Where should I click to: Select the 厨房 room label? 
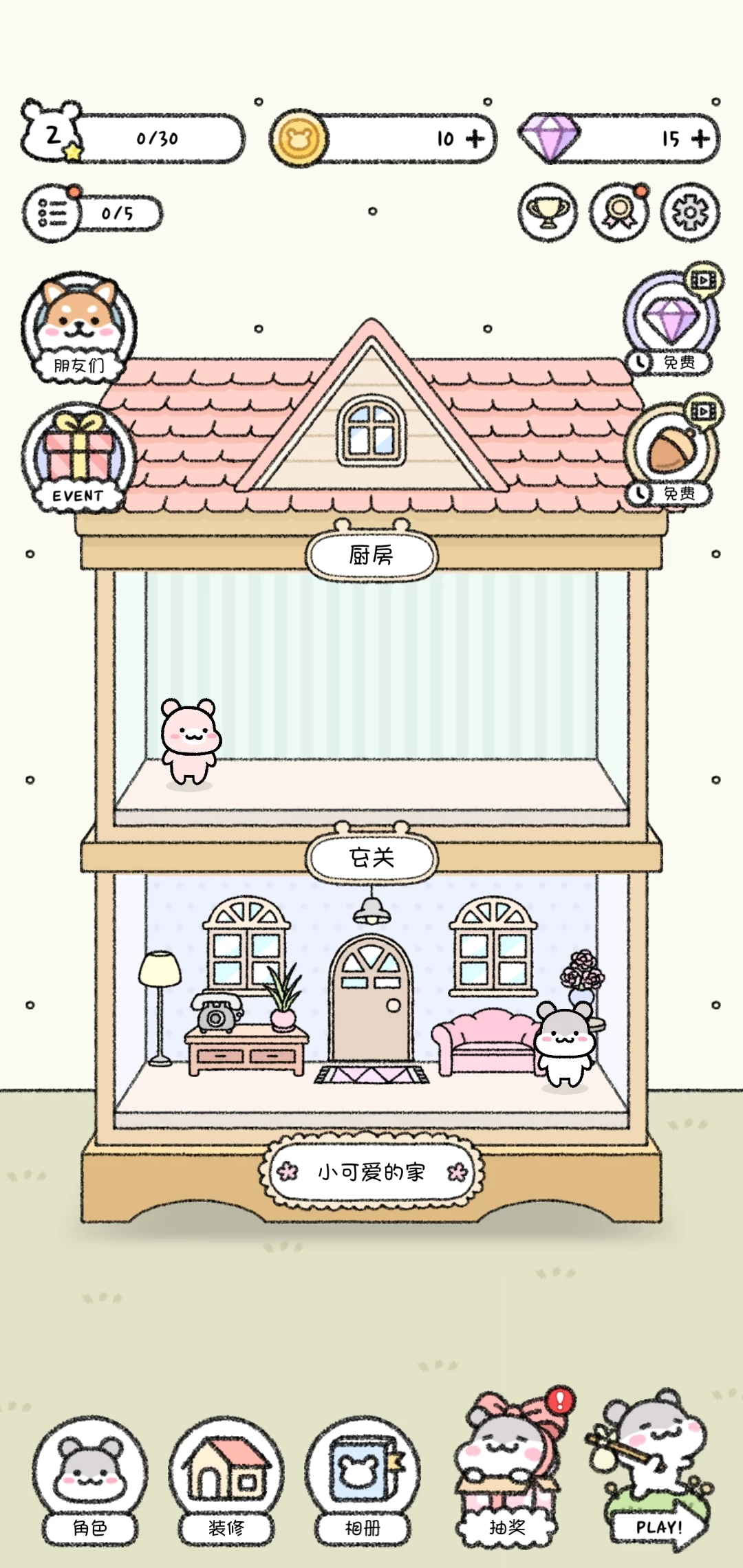tap(371, 555)
